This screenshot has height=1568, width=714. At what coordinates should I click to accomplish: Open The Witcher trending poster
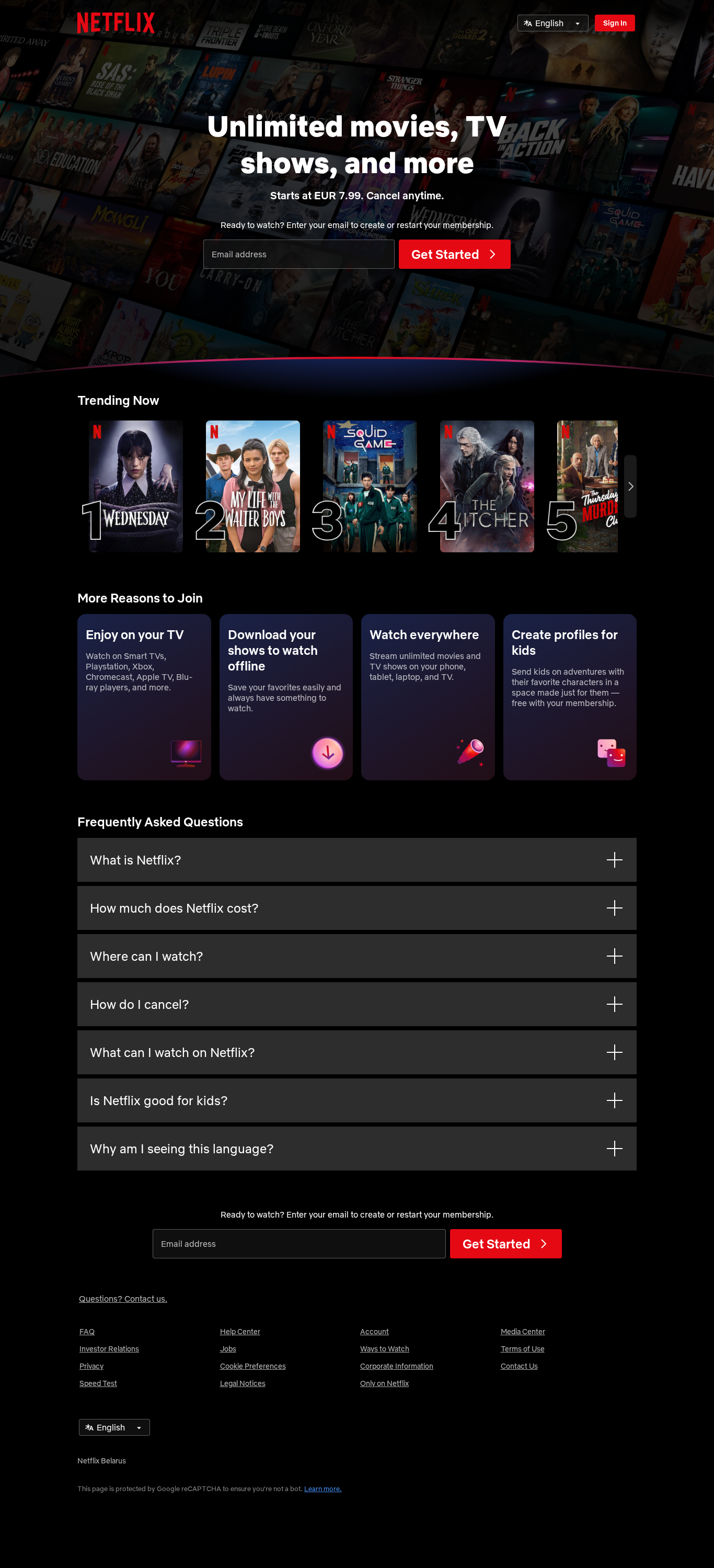[x=487, y=486]
